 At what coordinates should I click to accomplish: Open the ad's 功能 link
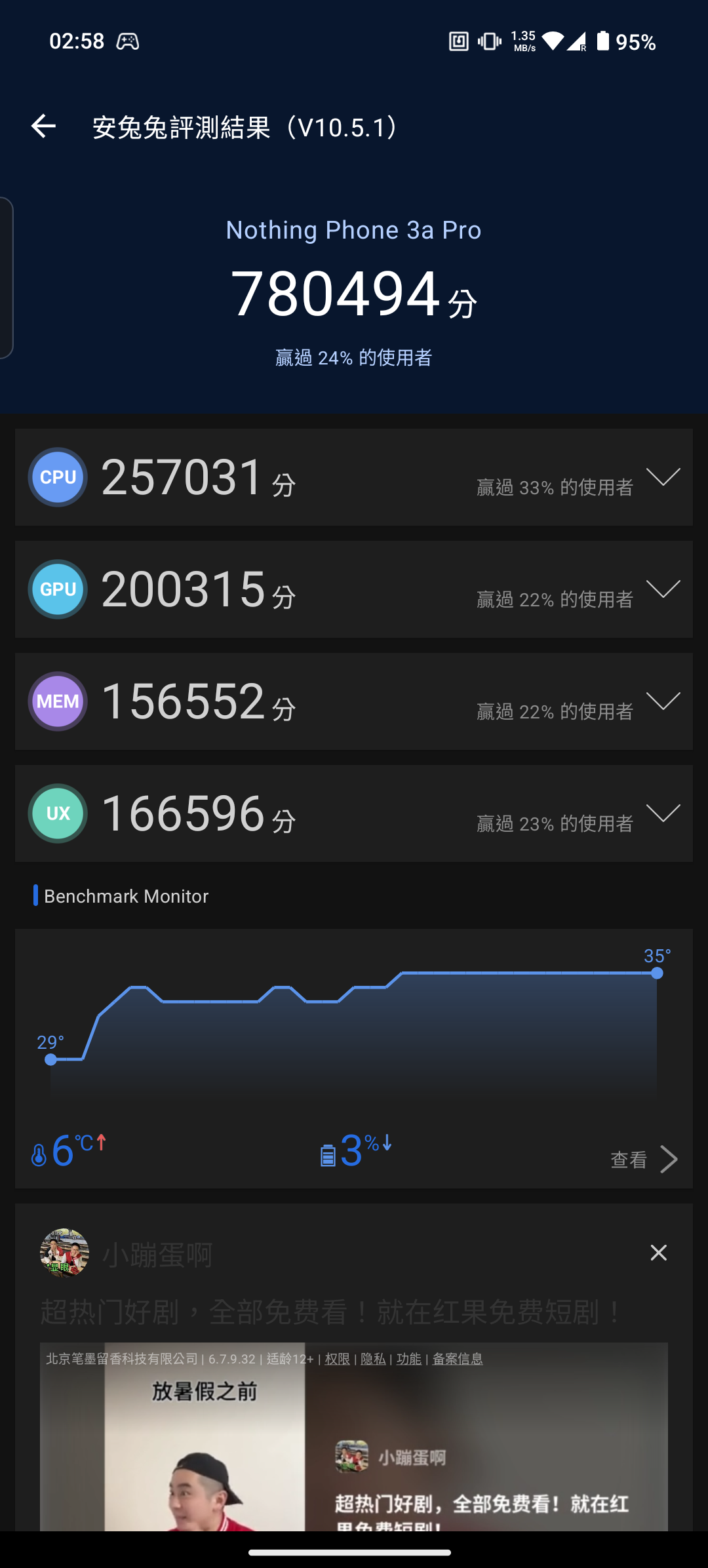pos(409,1359)
